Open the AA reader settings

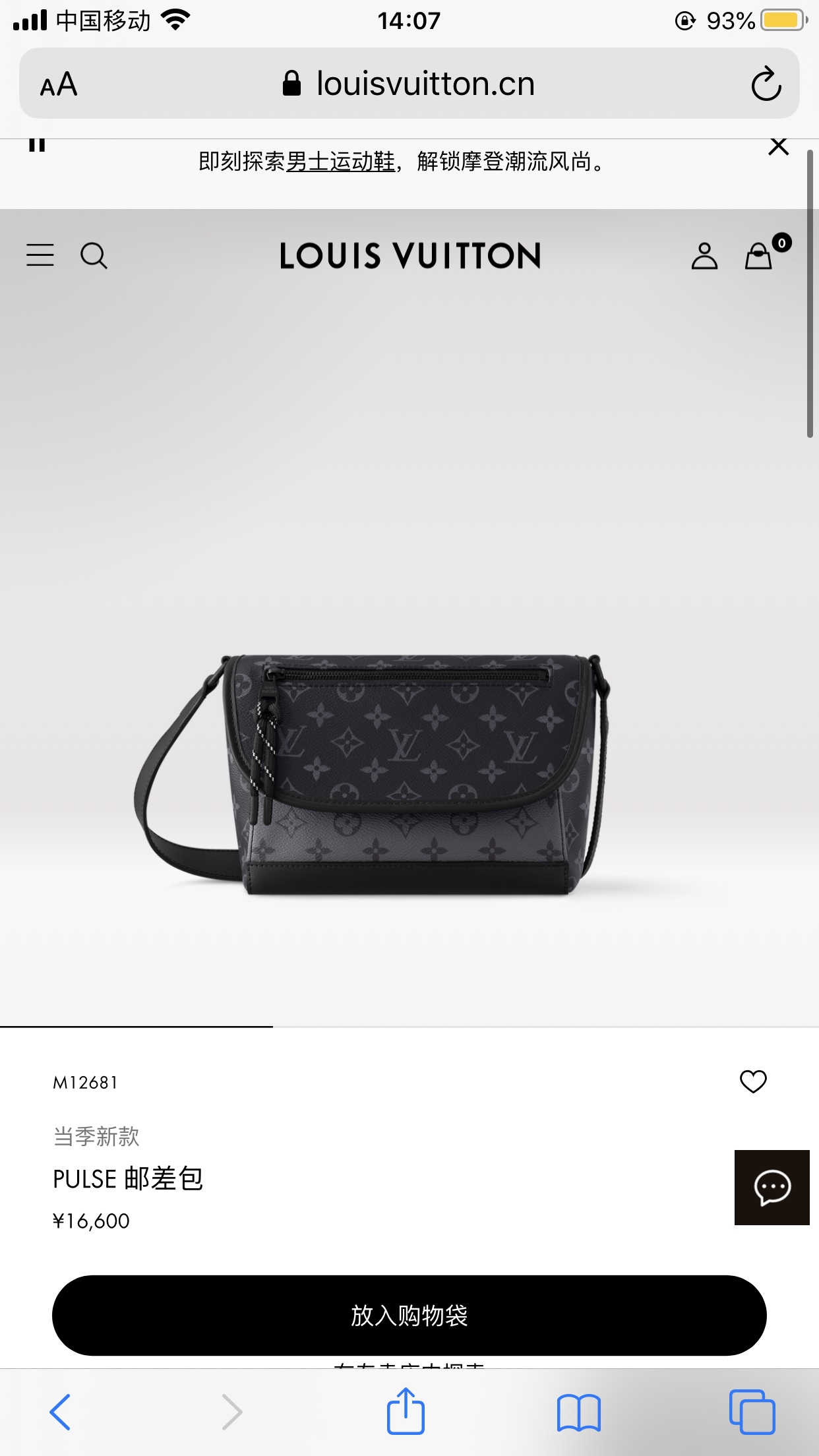coord(59,84)
